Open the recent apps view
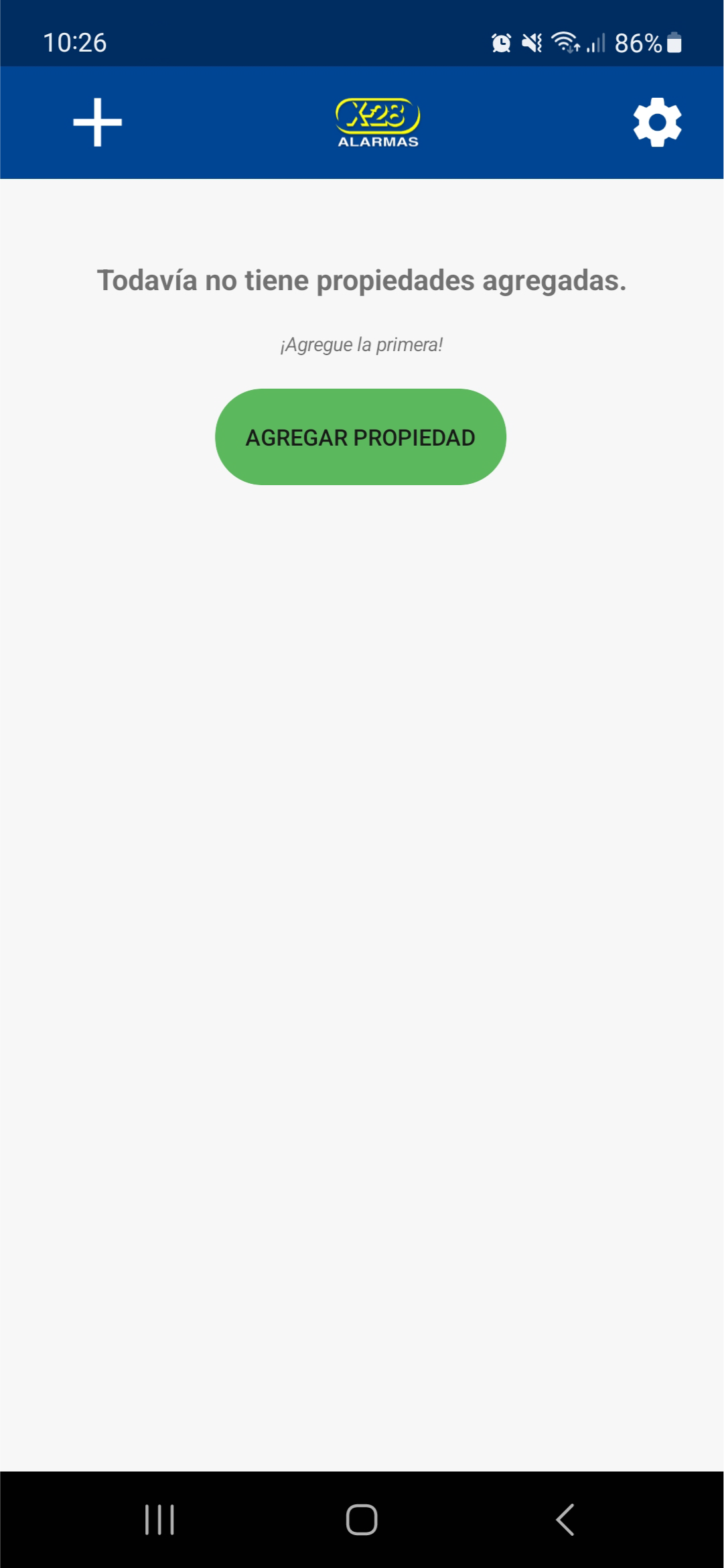This screenshot has width=724, height=1568. coord(159,1520)
